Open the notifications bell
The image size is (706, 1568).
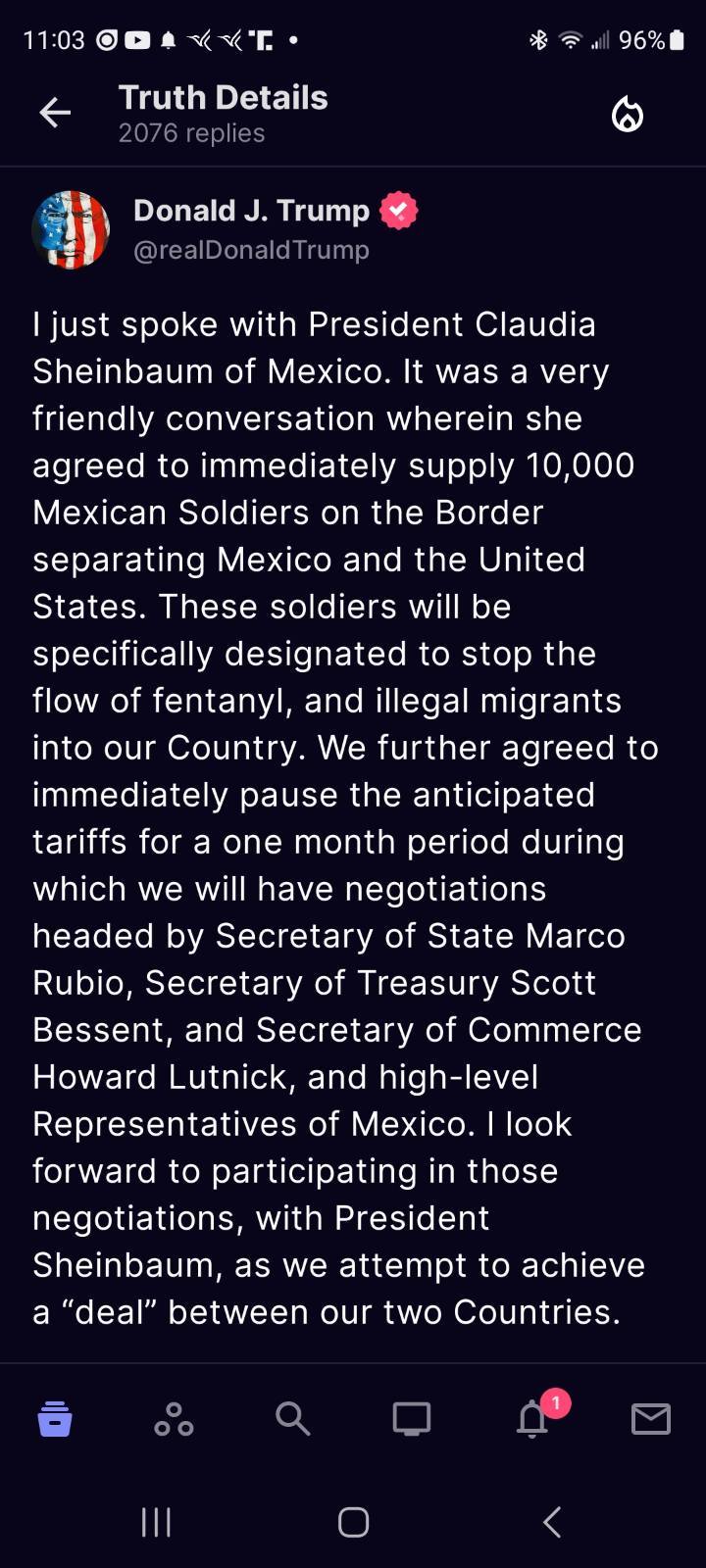[532, 1418]
